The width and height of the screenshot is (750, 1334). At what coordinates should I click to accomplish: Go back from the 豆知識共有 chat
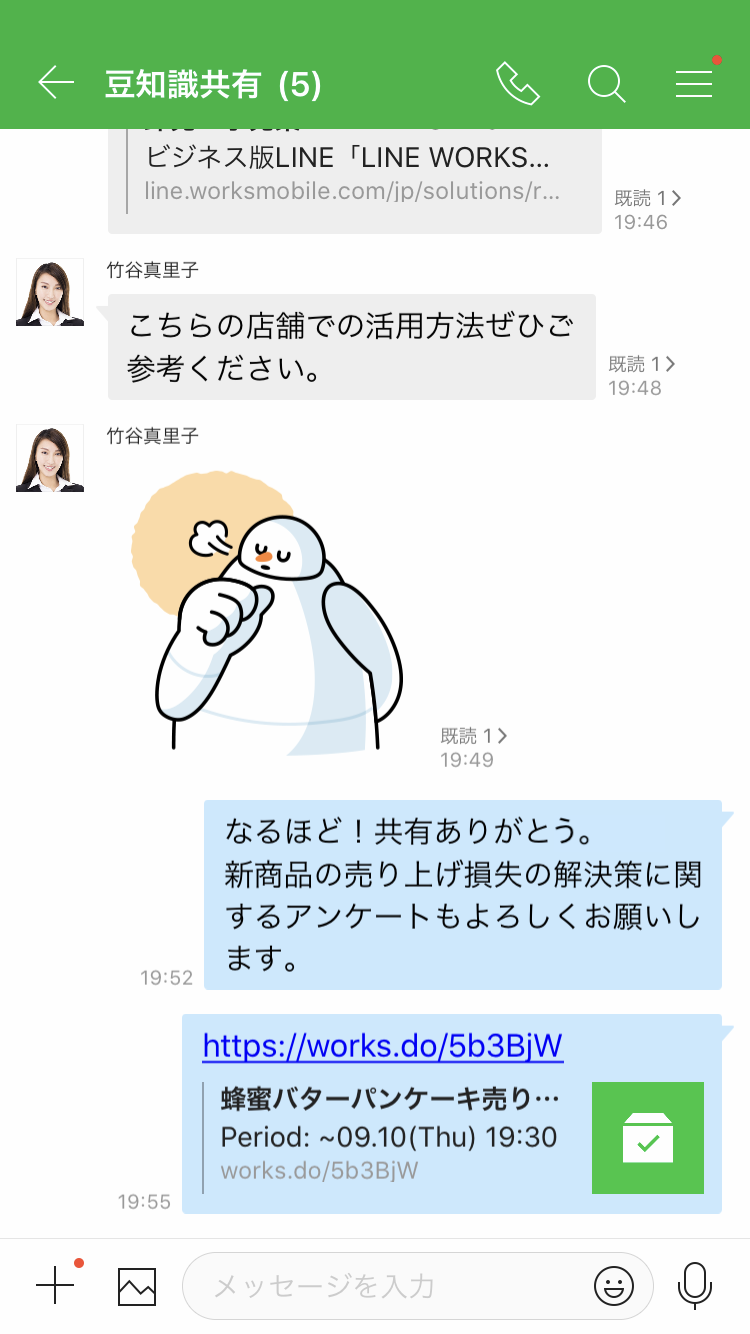(x=56, y=83)
